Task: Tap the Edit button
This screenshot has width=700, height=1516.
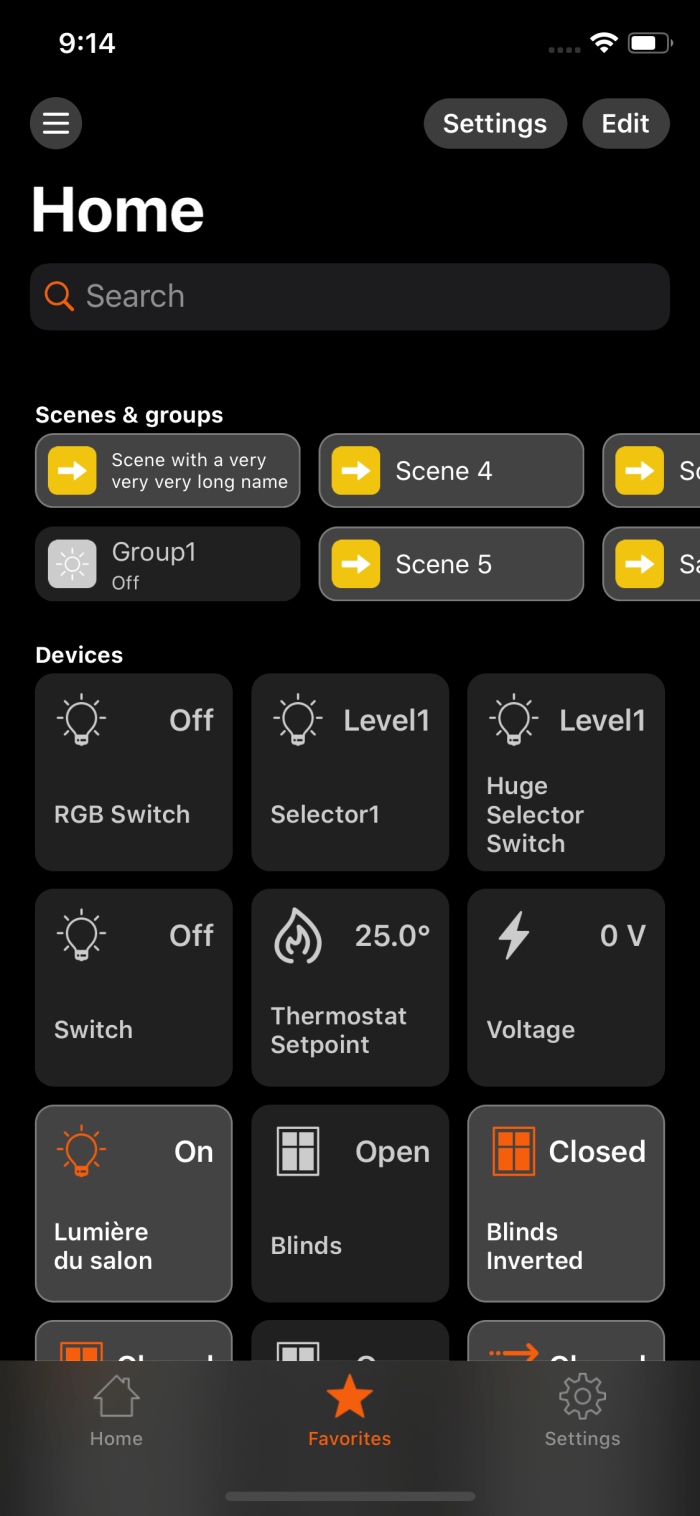Action: point(625,124)
